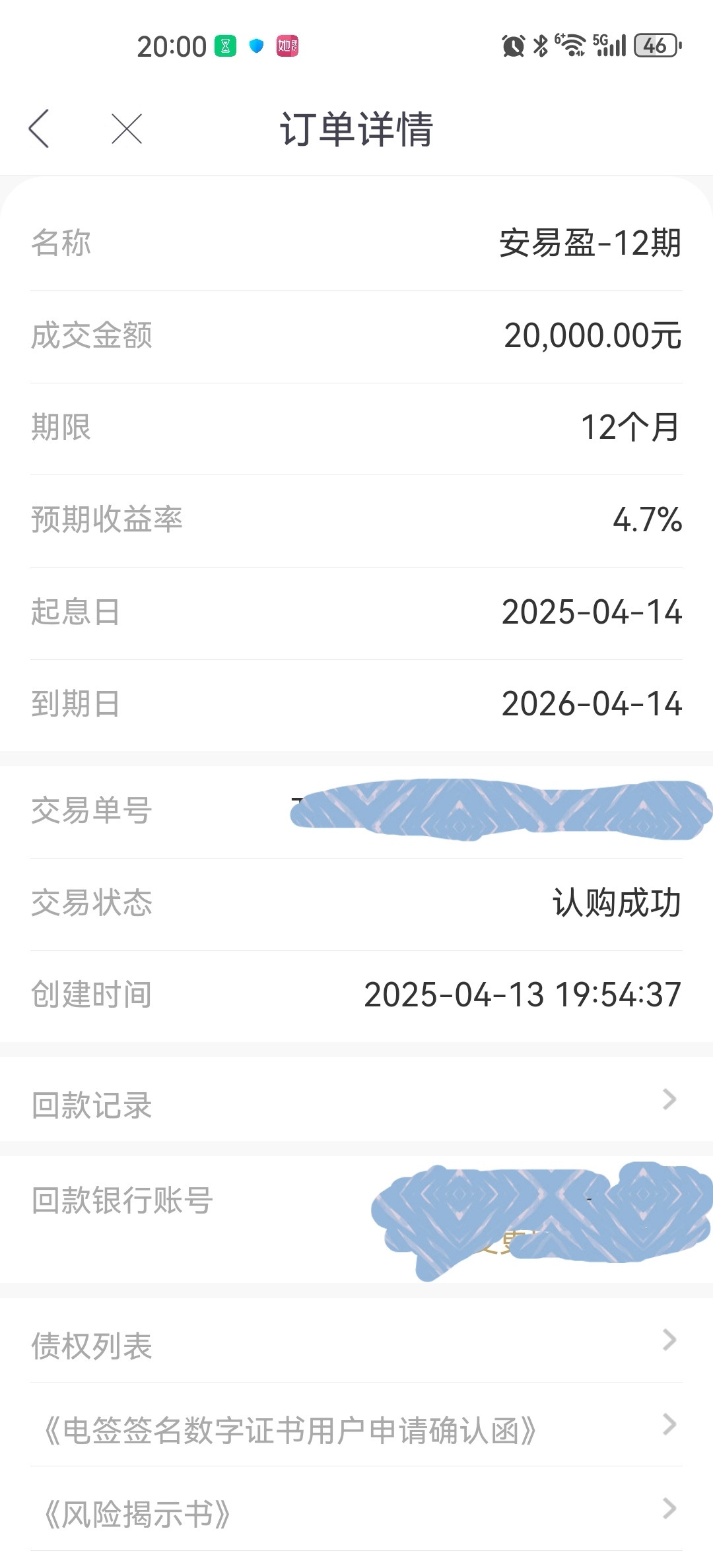Close the order details page
The height and width of the screenshot is (1568, 713).
[127, 128]
